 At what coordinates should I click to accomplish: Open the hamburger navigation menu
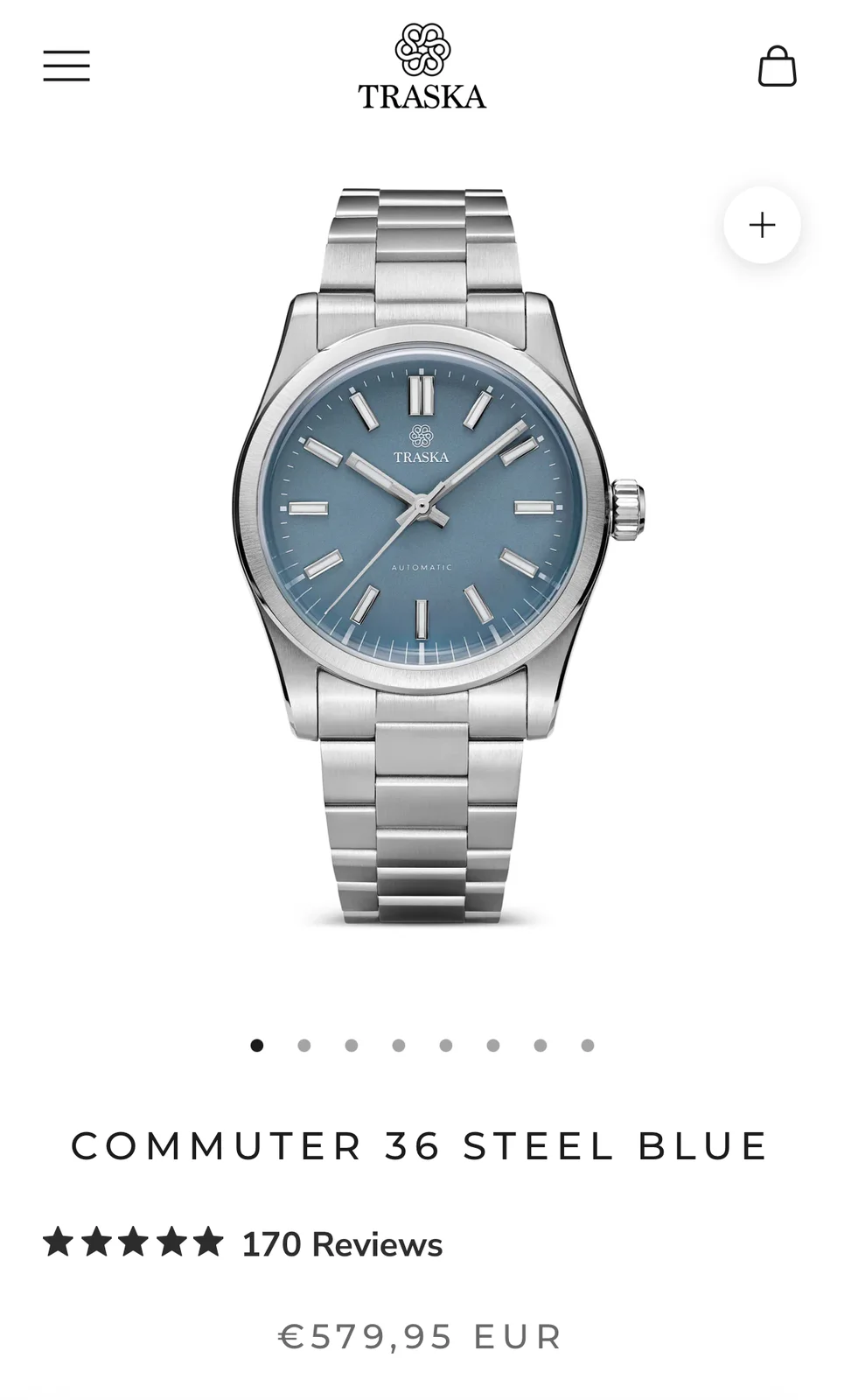[x=66, y=66]
